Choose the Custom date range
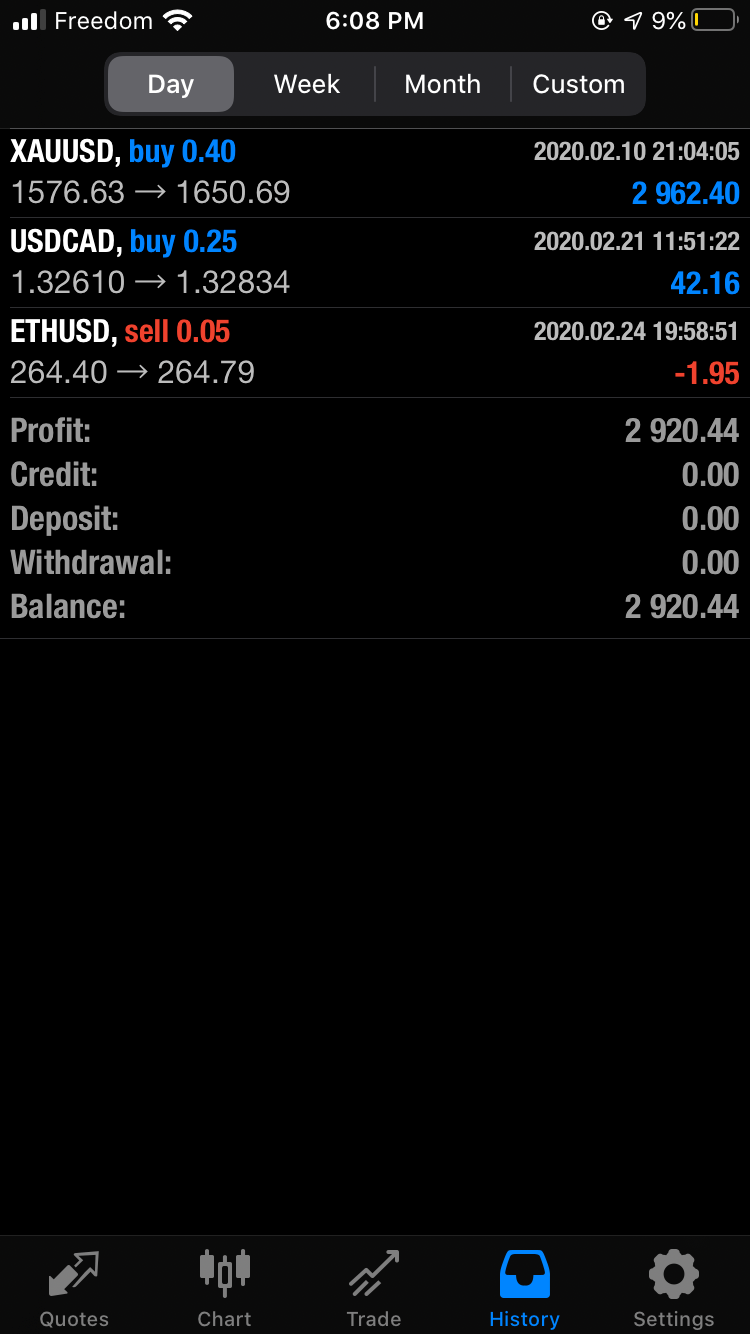 click(x=578, y=84)
